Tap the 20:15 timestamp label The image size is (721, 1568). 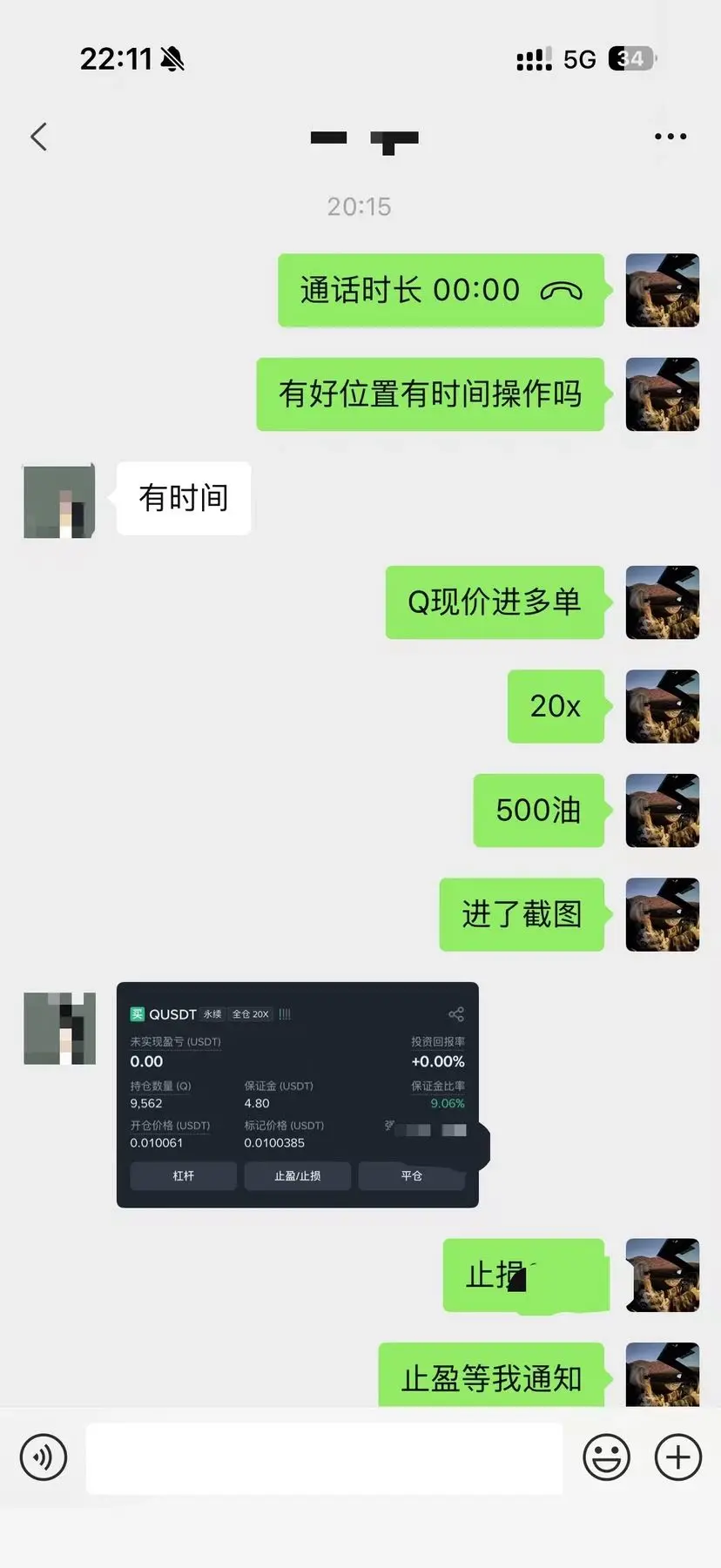point(358,206)
